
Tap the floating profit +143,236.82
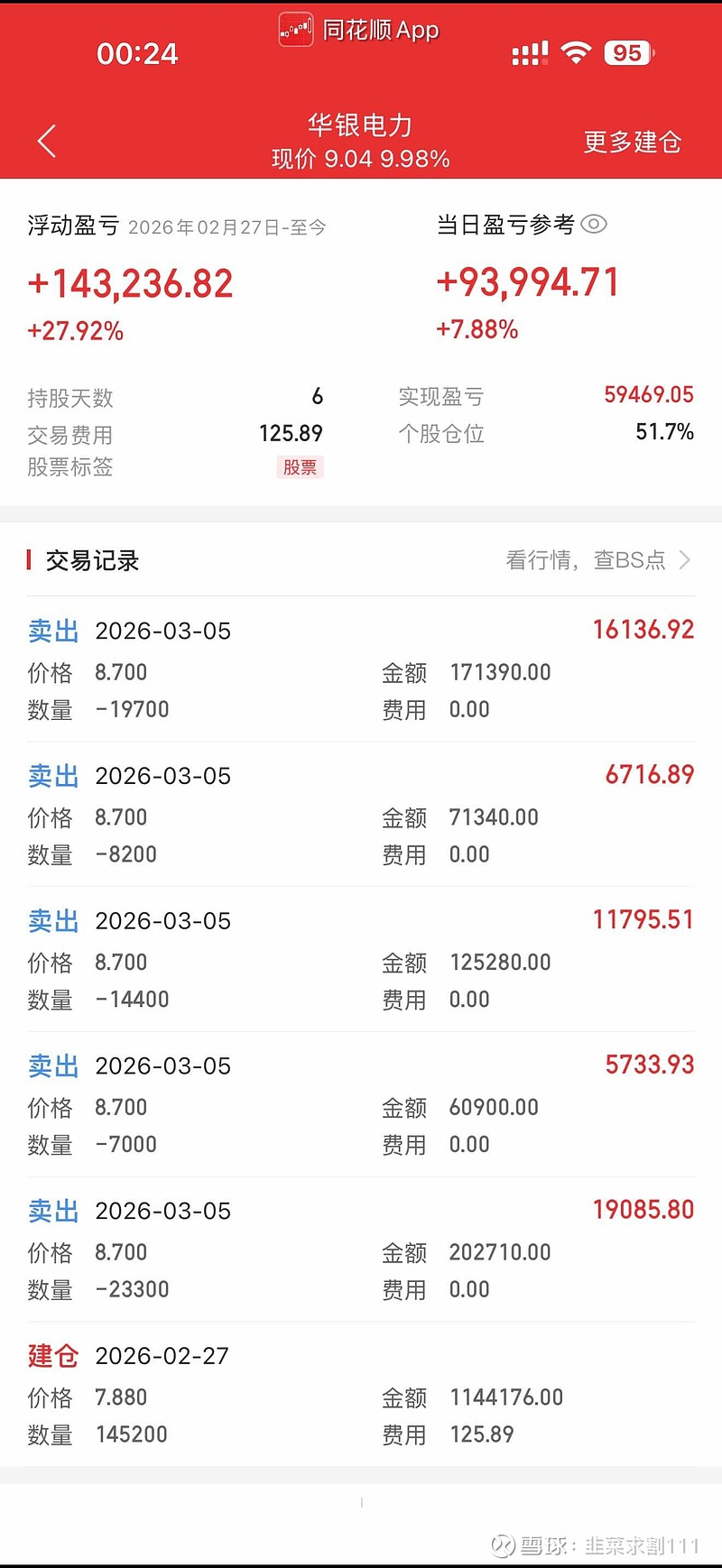(x=129, y=283)
